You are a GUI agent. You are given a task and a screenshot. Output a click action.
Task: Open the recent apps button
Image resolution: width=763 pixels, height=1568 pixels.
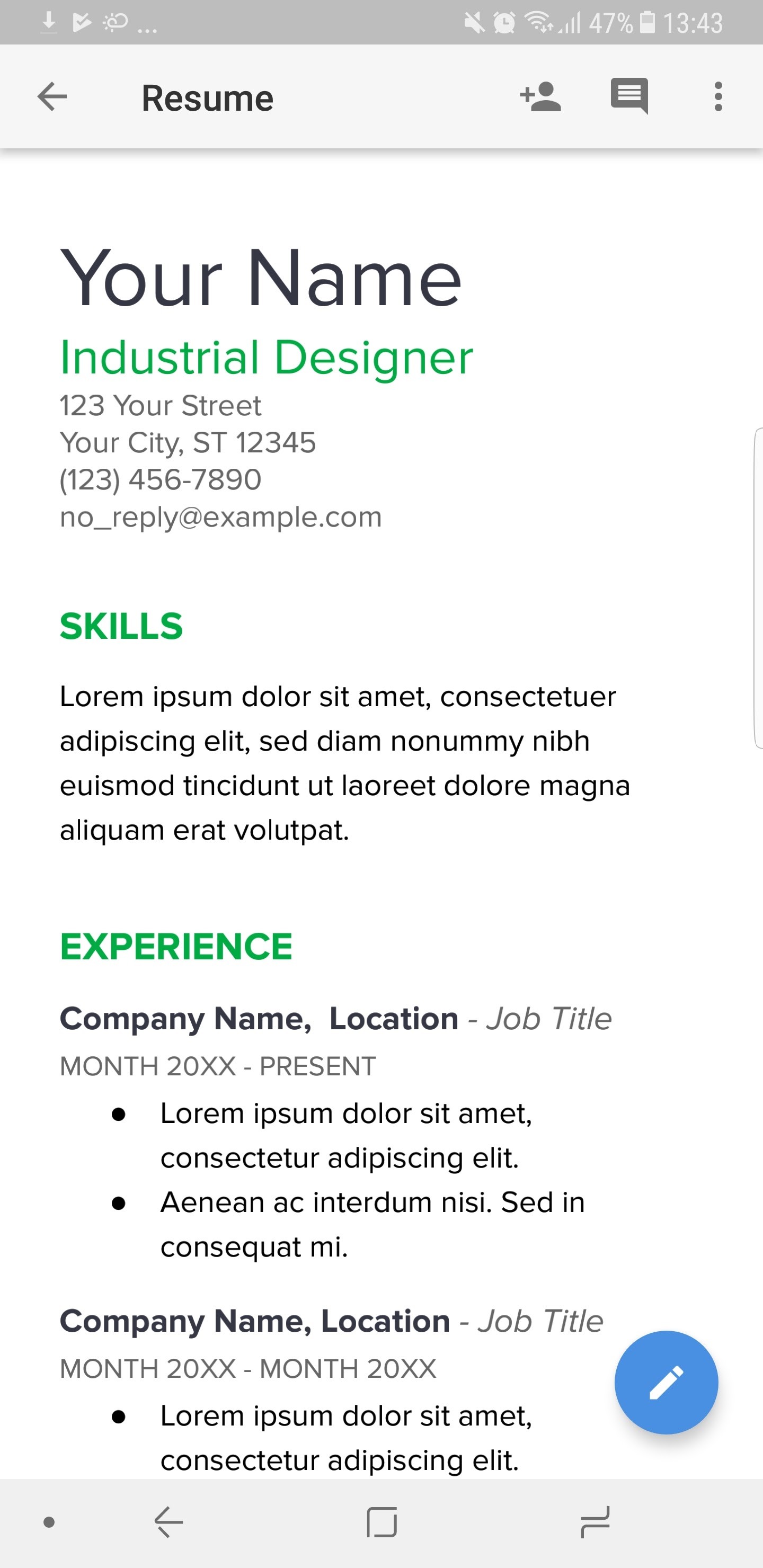click(x=595, y=1522)
